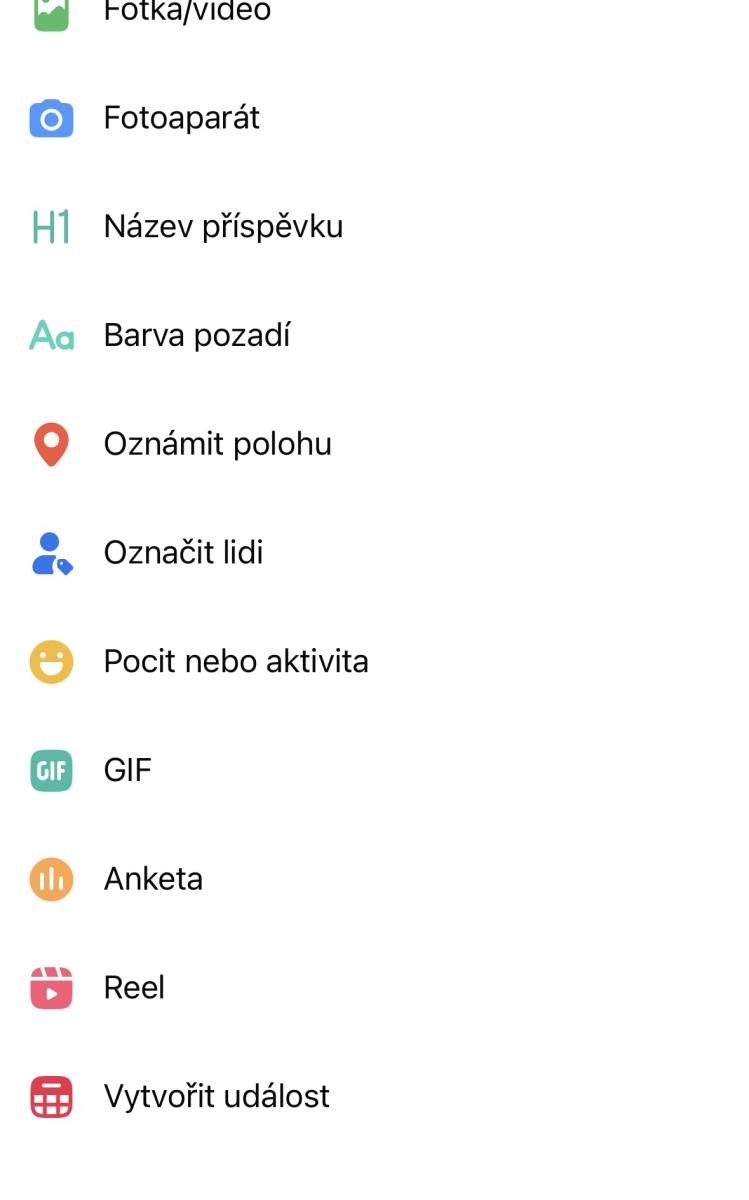Select Pocit nebo aktivita
This screenshot has width=749, height=1200.
pos(374,662)
